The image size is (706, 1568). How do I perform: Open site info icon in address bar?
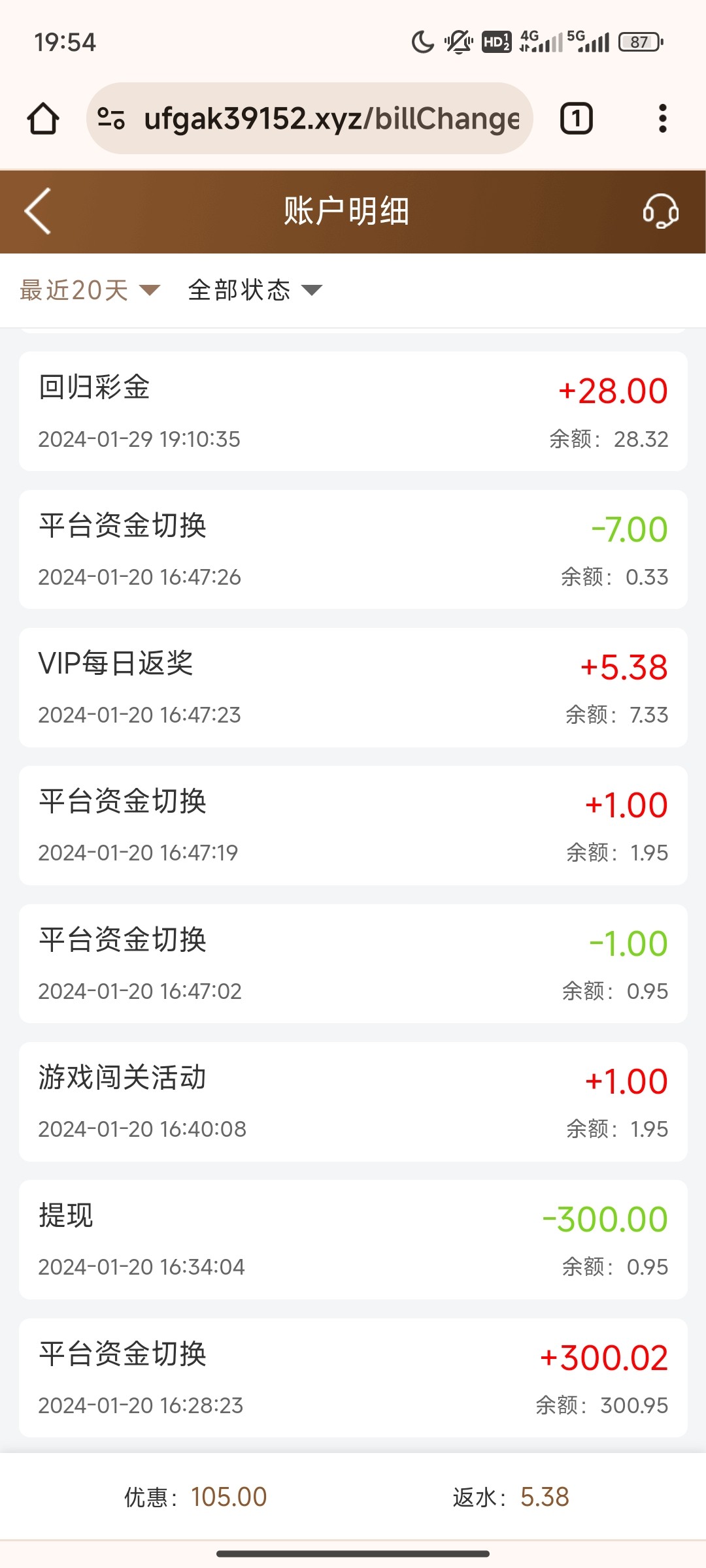pos(111,119)
